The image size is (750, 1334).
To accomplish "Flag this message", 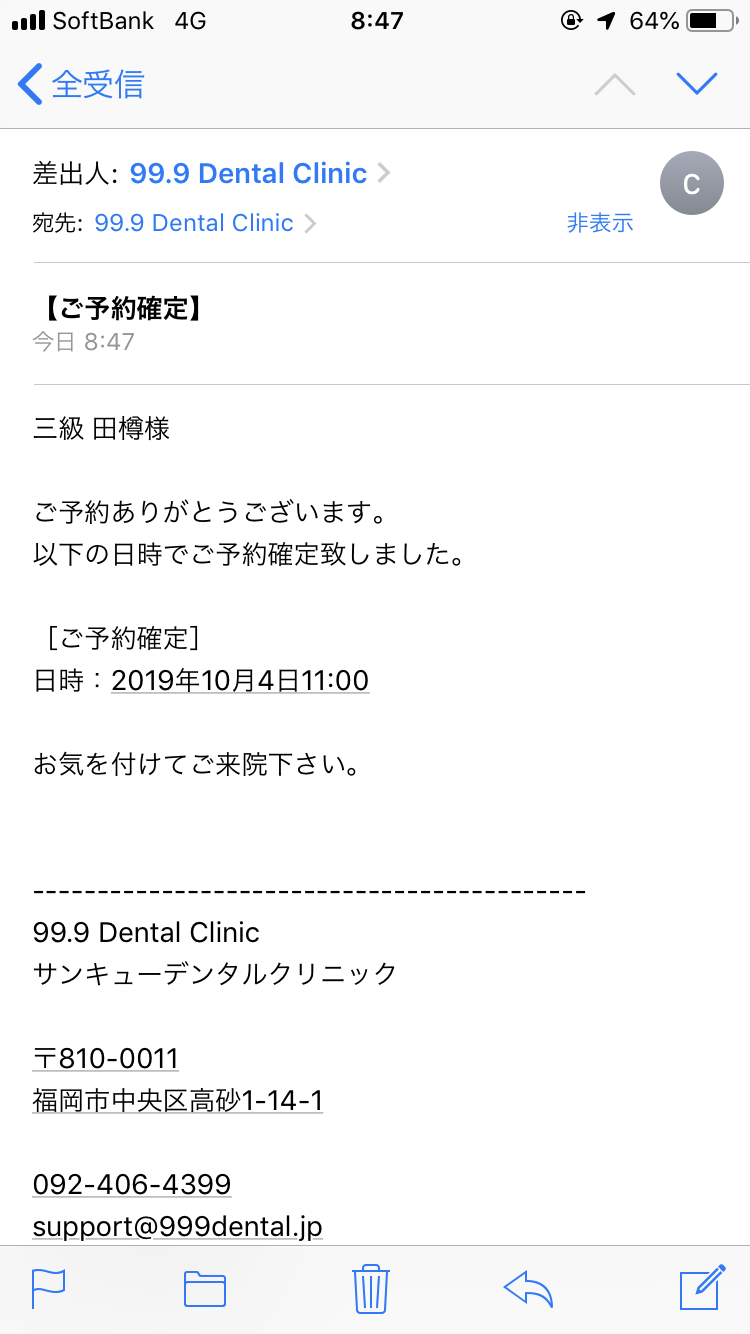I will coord(48,1289).
